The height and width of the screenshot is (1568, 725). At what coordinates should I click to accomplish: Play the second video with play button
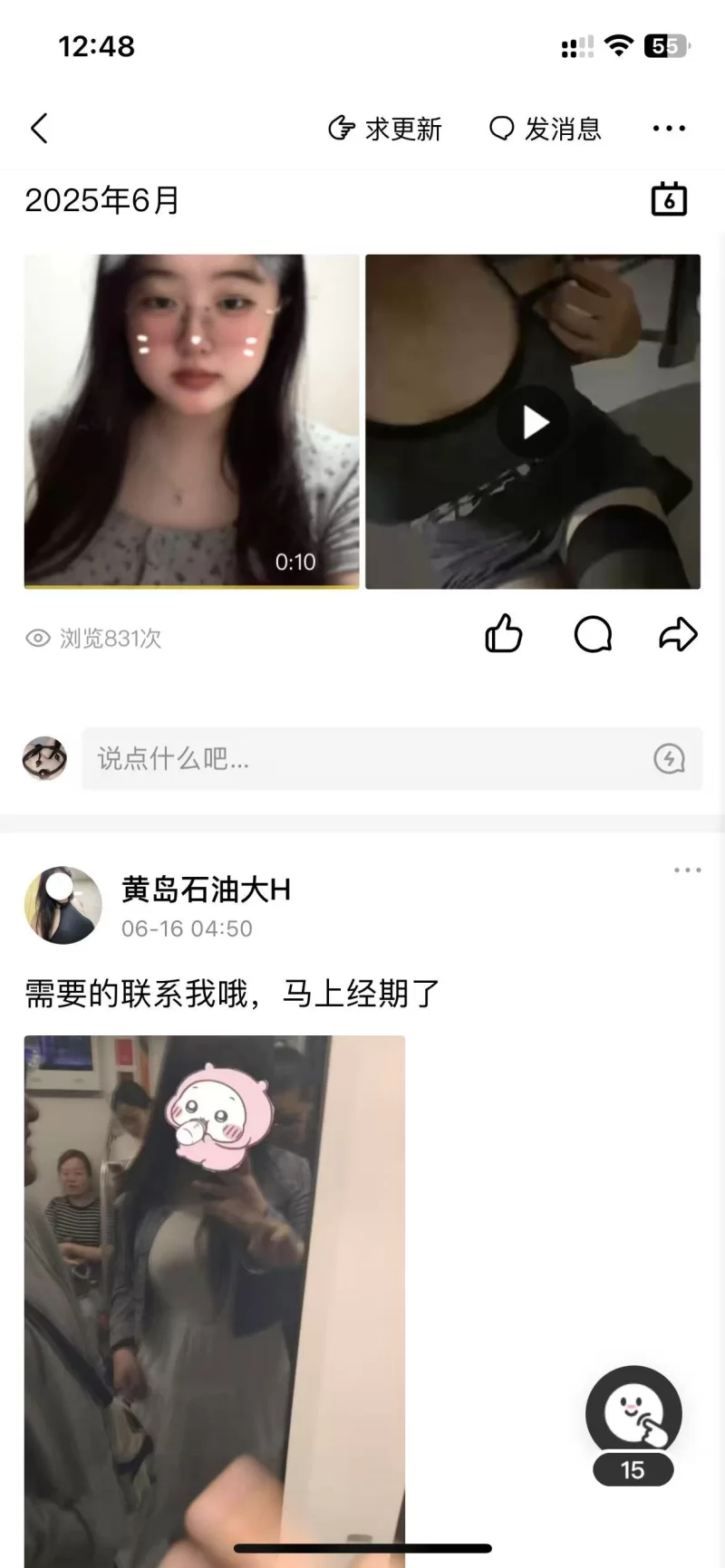pyautogui.click(x=534, y=422)
